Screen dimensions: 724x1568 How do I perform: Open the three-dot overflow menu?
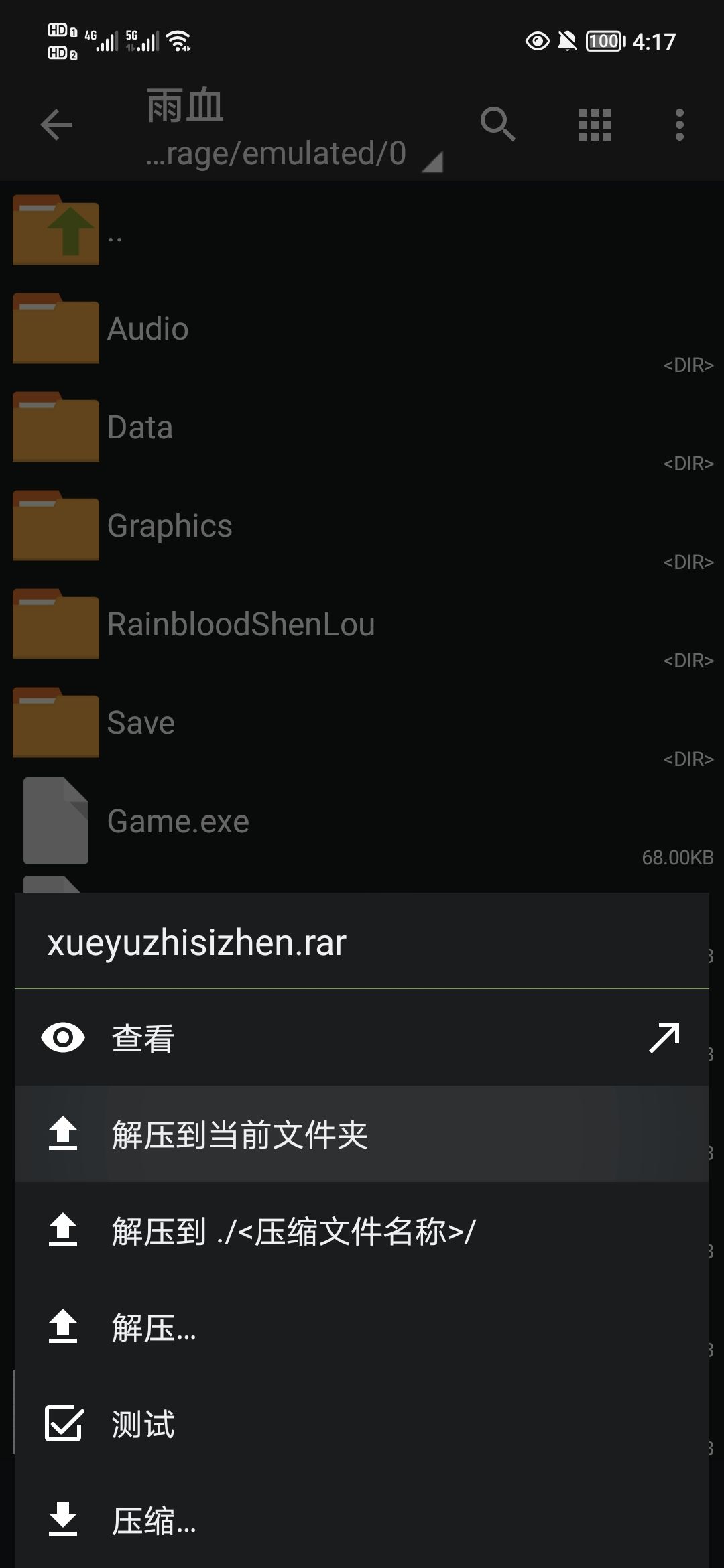(x=680, y=125)
